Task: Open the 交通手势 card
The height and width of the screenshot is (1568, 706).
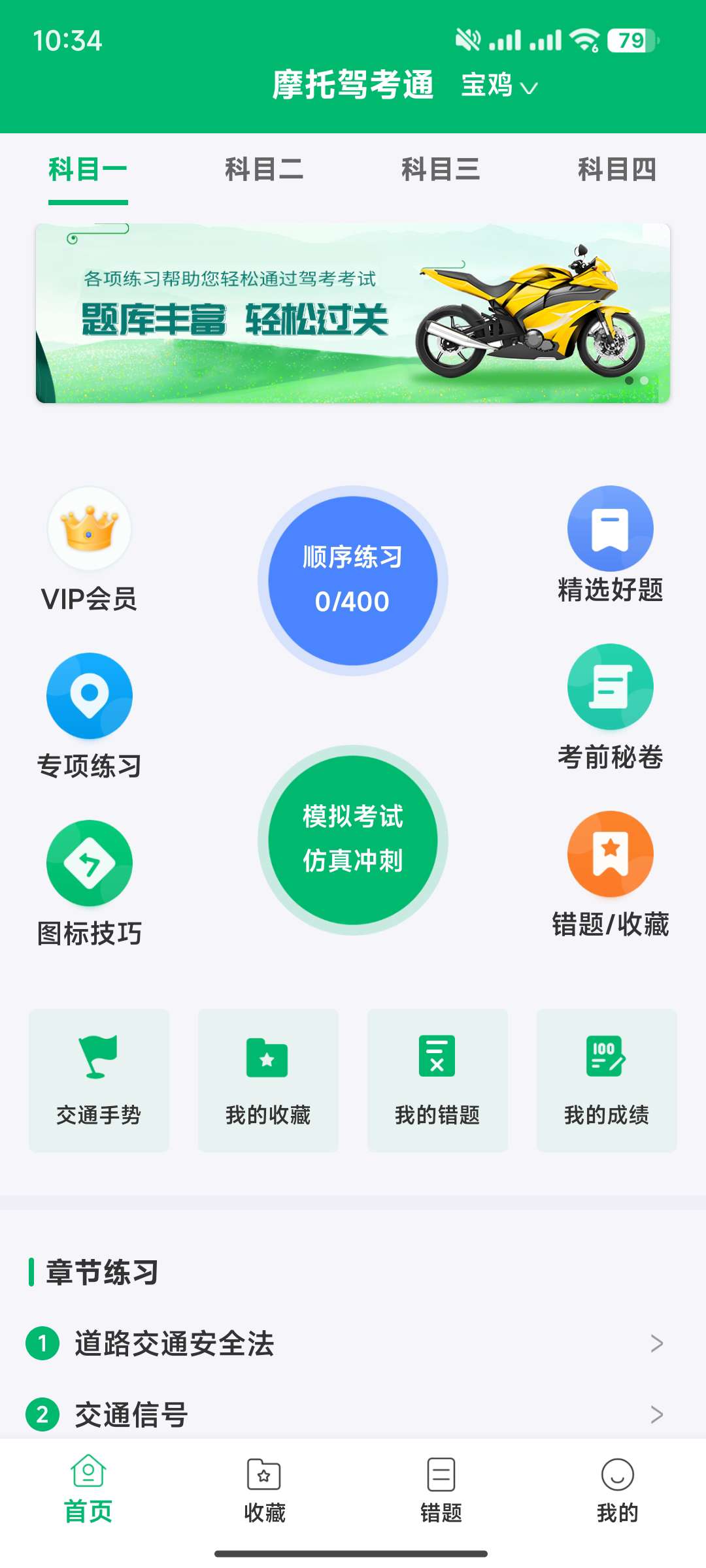Action: [99, 1080]
